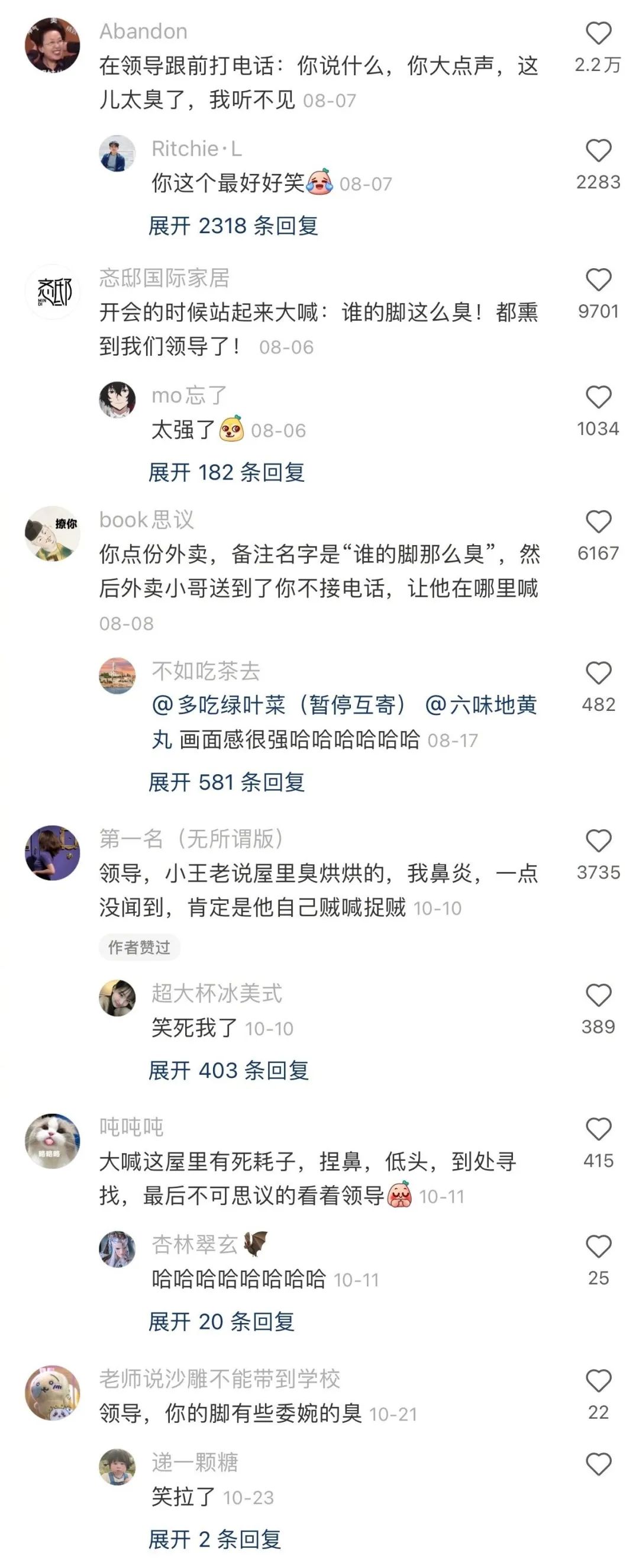Like 忞邸国际家居's comment

(x=598, y=280)
